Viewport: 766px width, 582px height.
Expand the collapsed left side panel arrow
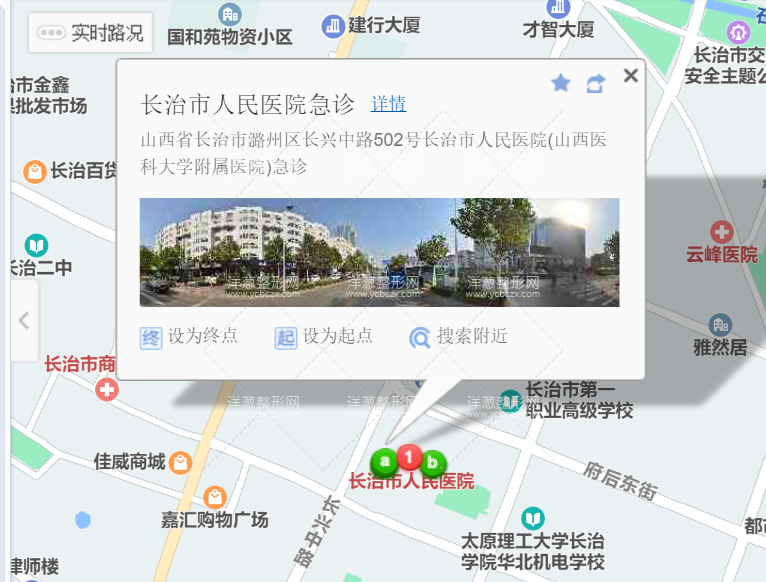23,321
